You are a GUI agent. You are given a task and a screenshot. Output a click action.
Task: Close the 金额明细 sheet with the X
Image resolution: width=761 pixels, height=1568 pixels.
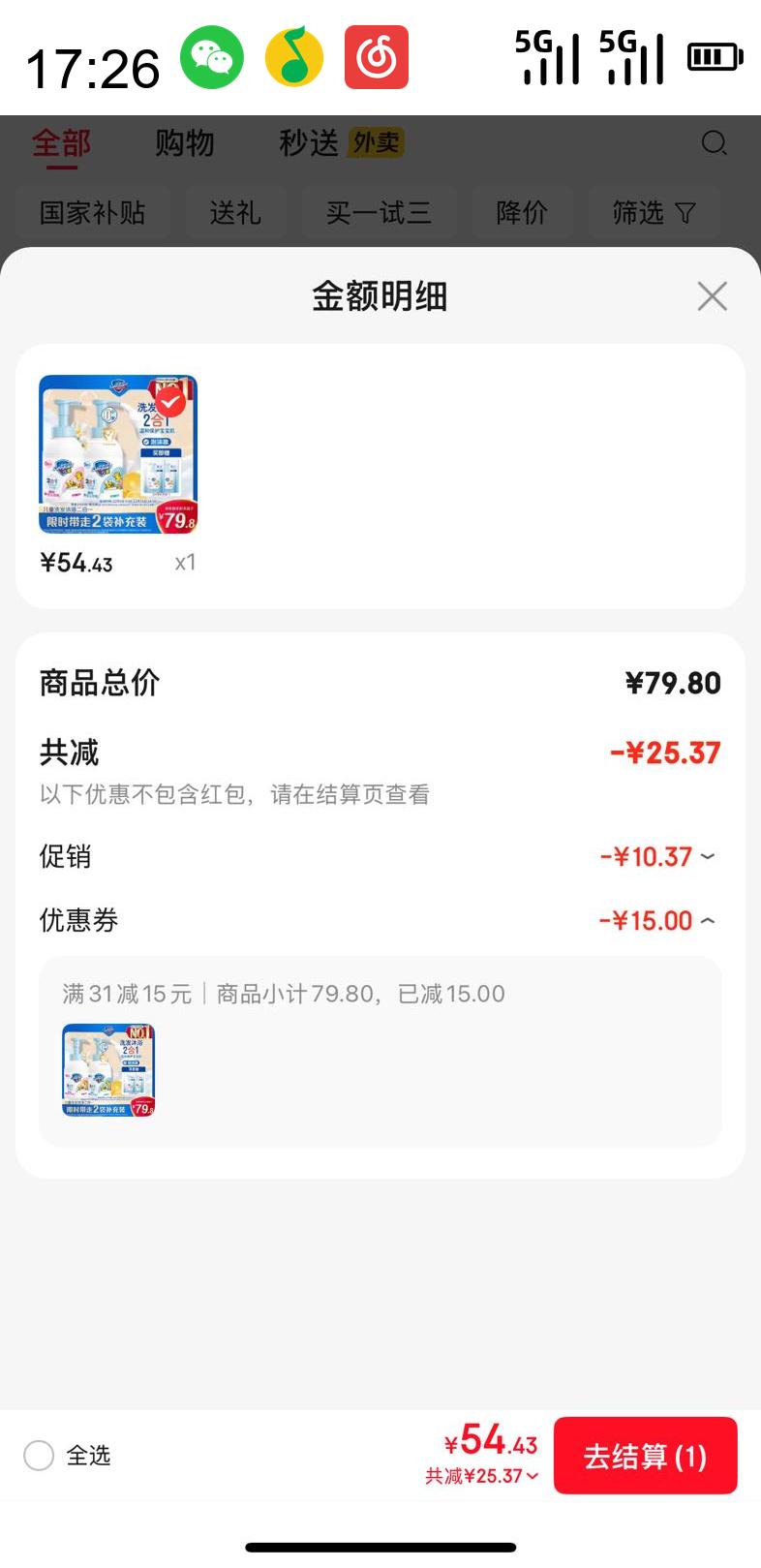(x=712, y=296)
